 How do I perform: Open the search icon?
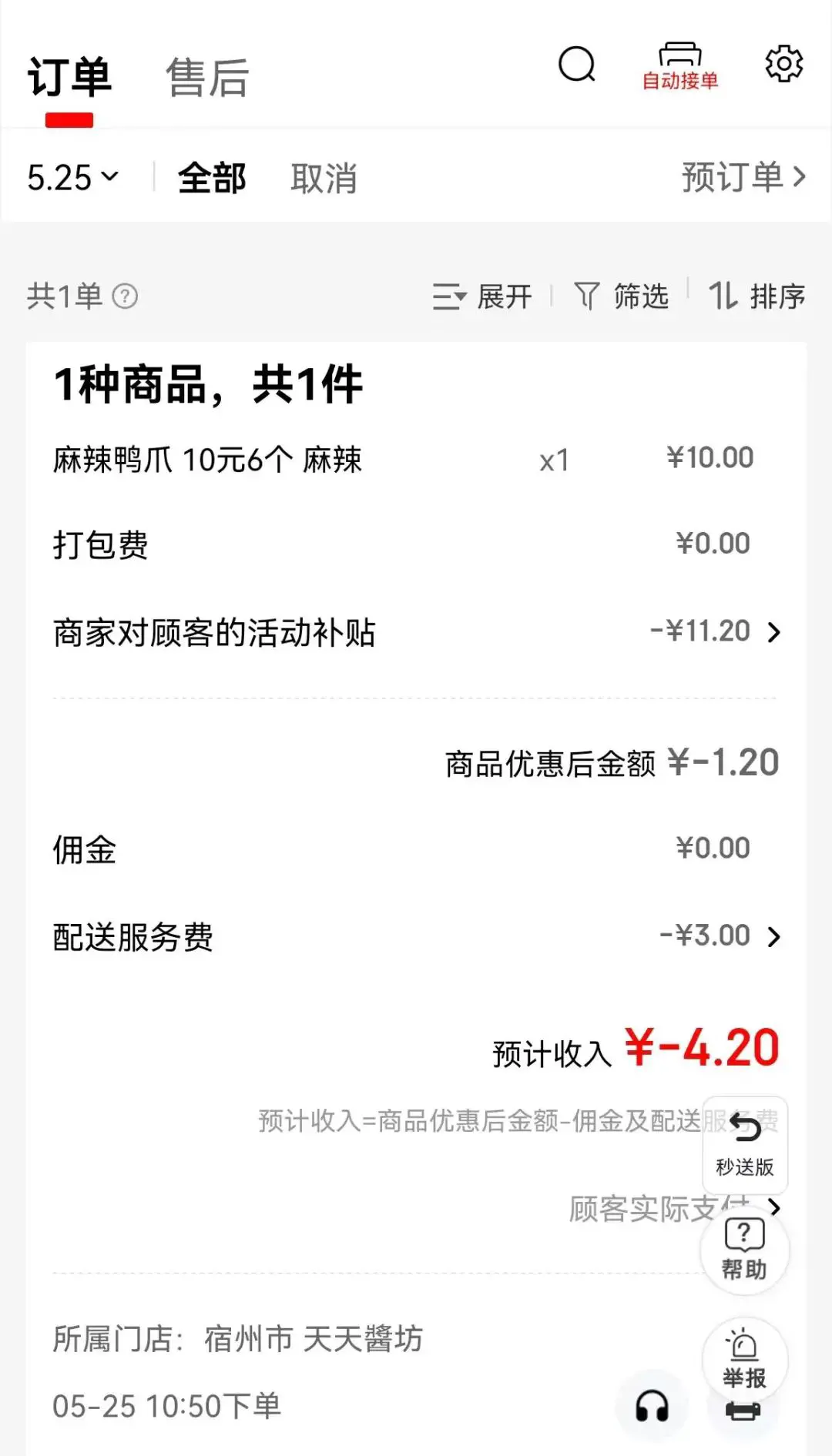(x=577, y=65)
